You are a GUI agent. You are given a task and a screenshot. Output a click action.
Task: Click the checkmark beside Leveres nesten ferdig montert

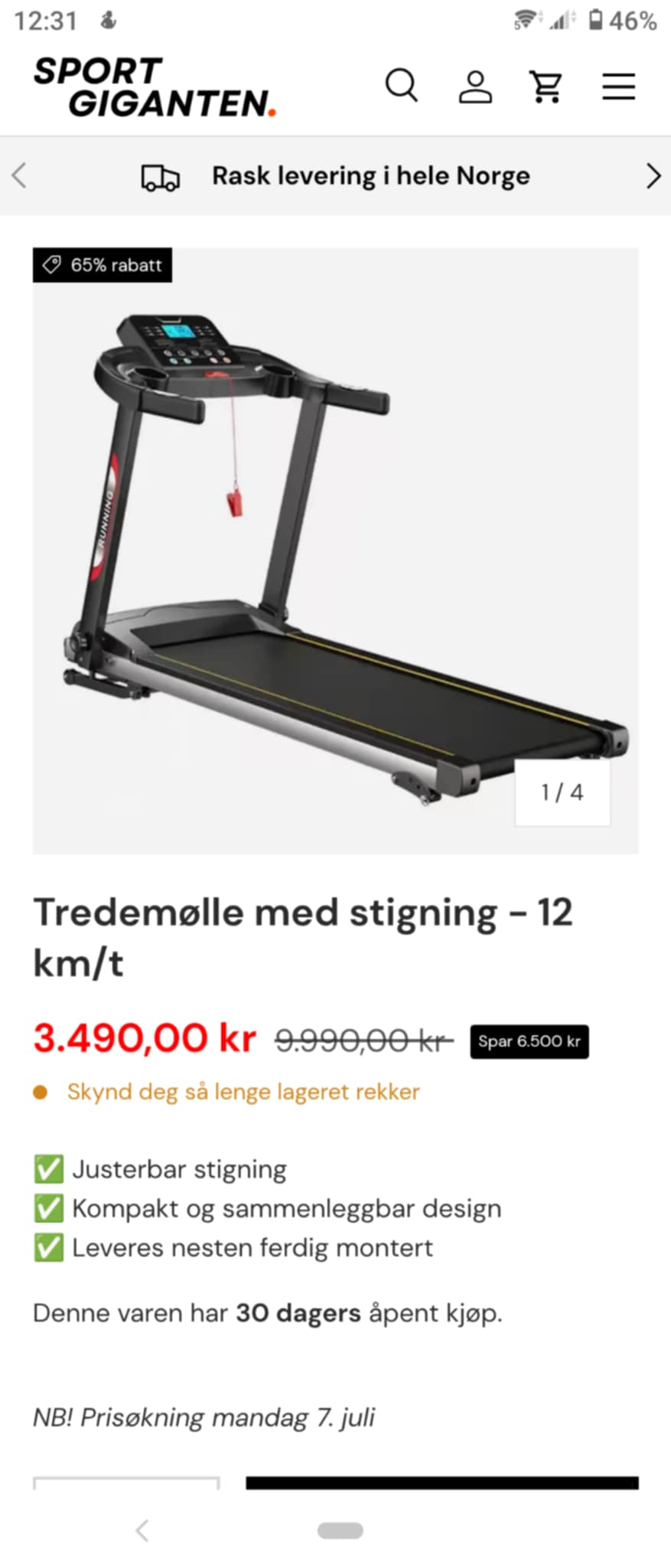pos(47,1246)
